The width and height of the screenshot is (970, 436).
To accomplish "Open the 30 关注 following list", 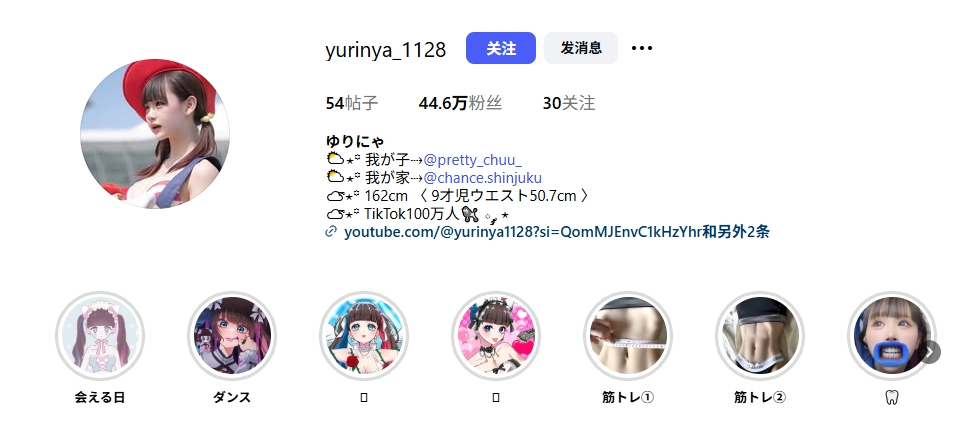I will click(x=568, y=103).
